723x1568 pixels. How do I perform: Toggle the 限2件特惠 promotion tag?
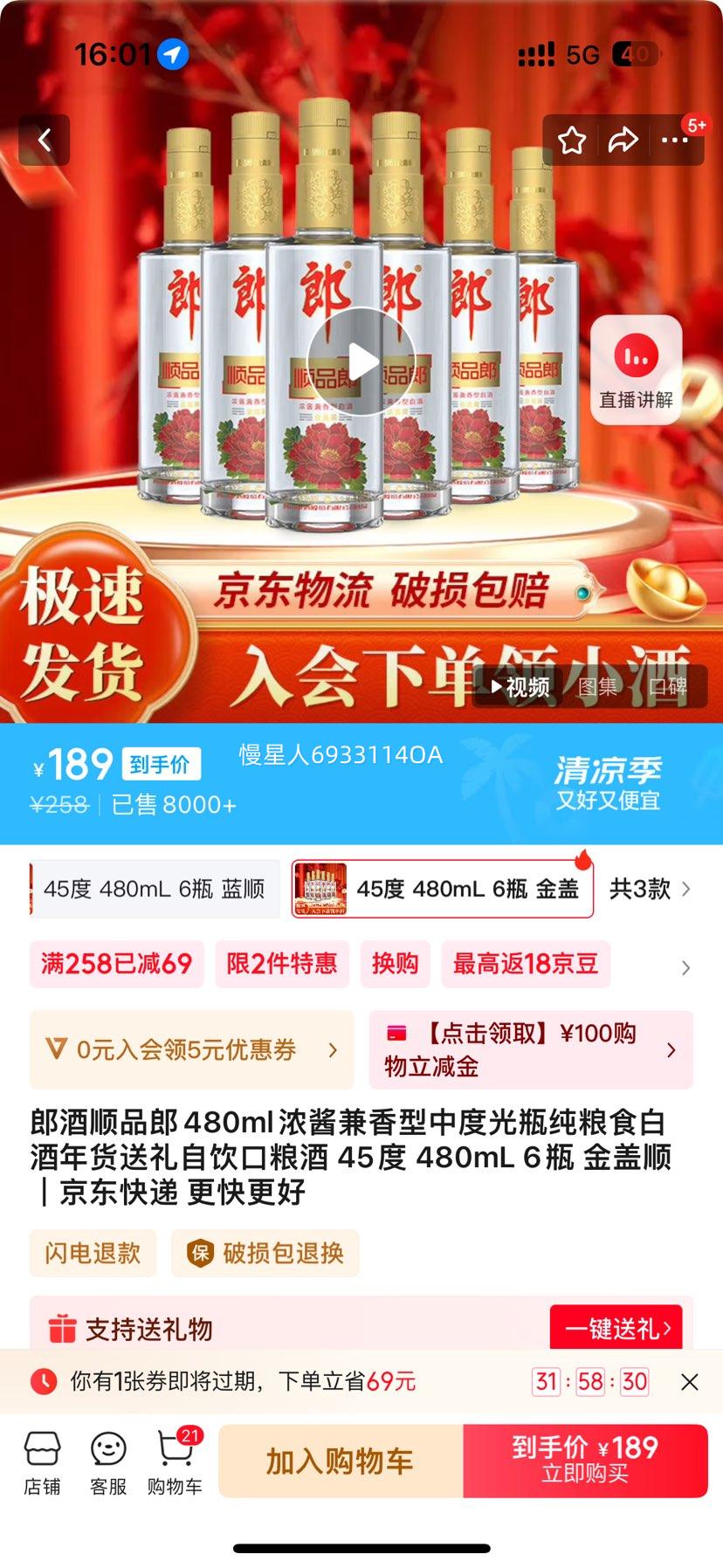tap(281, 964)
